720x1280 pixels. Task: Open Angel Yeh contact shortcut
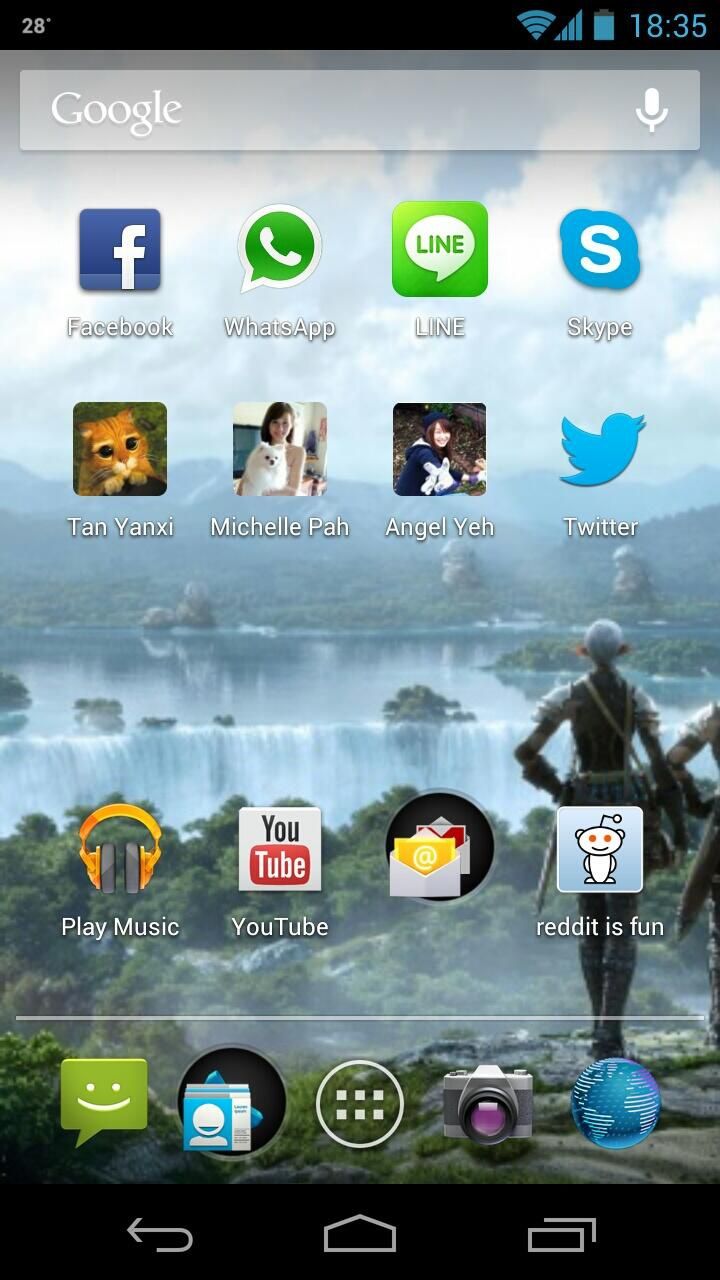click(440, 450)
